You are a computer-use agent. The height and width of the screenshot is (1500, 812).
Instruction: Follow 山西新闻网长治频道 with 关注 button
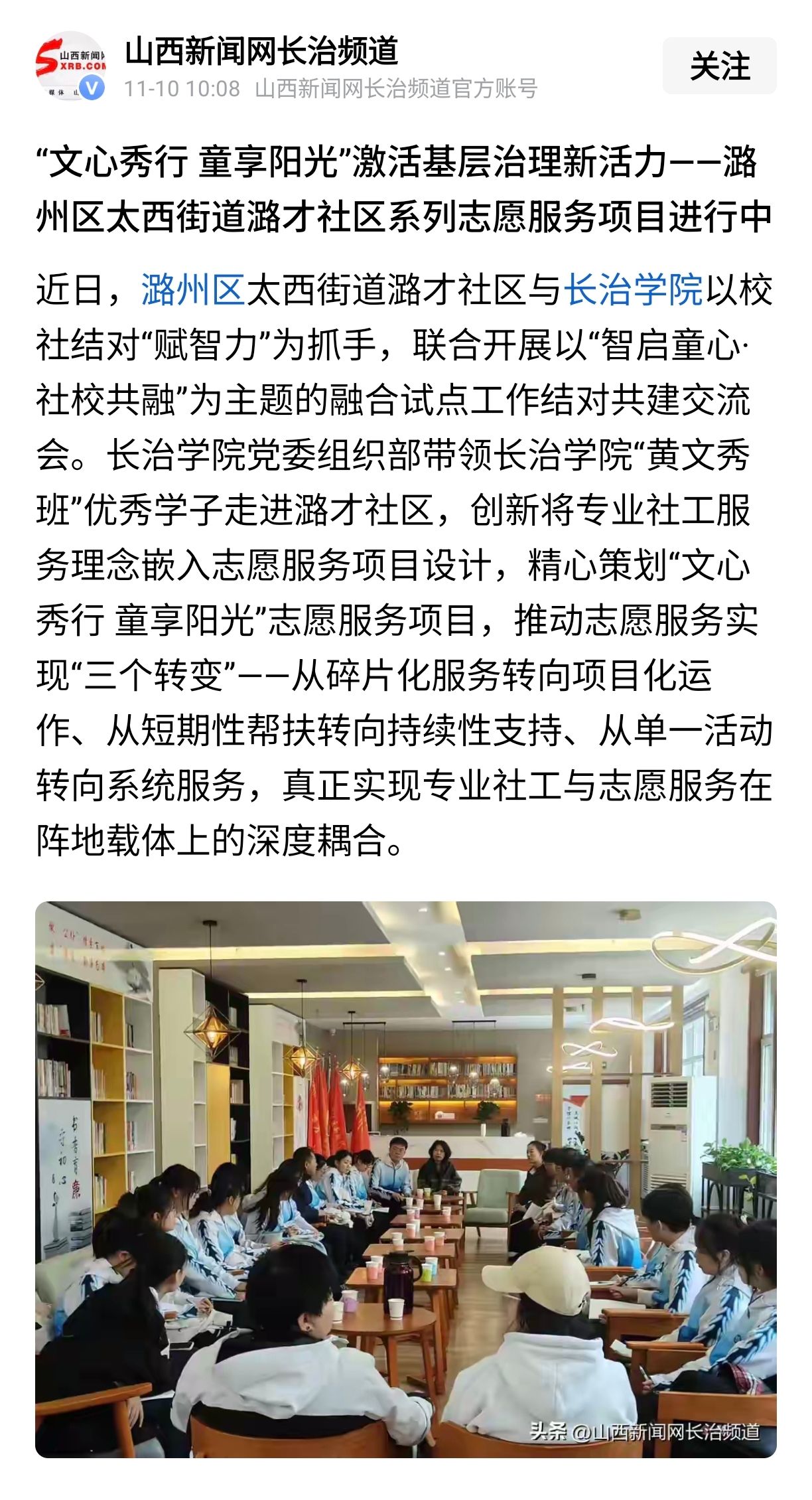coord(719,66)
